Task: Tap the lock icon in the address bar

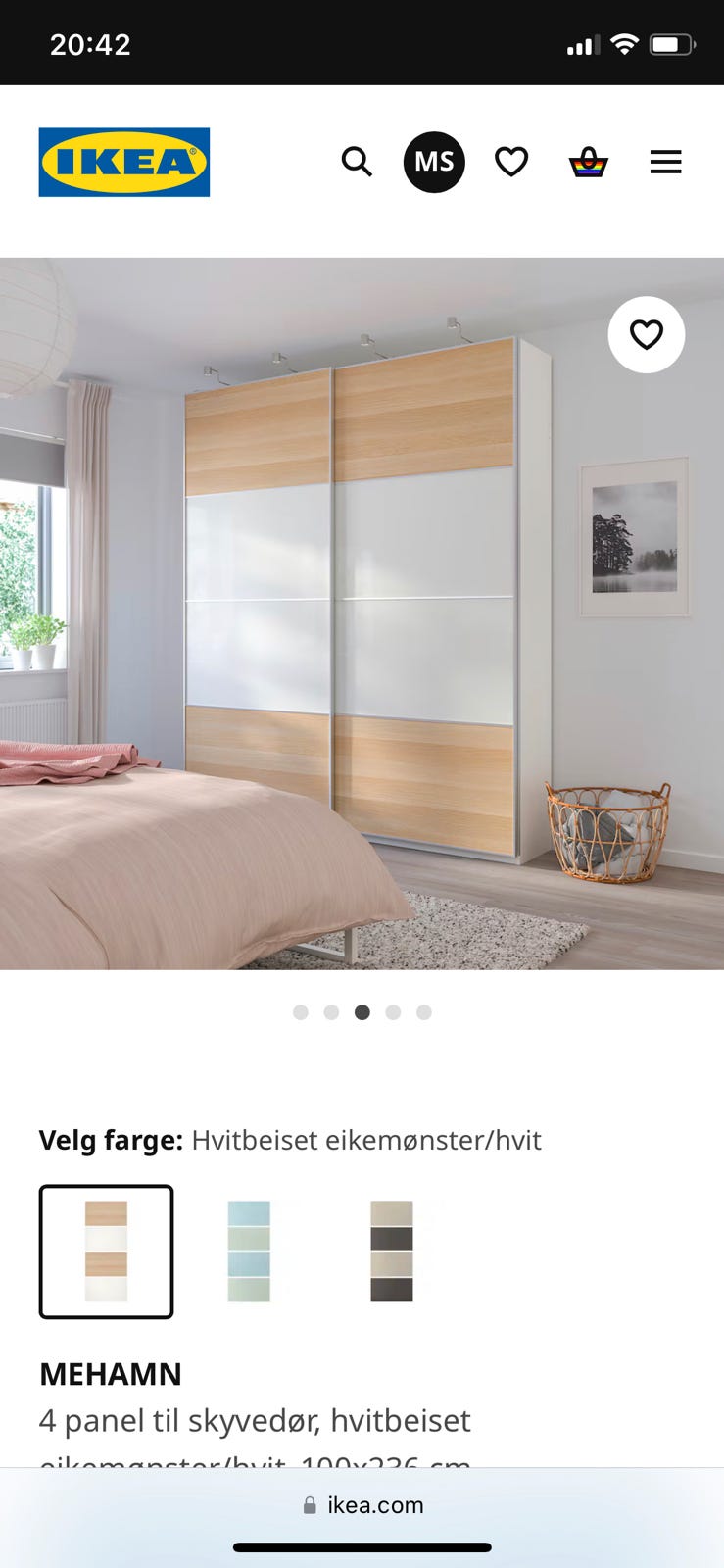Action: click(310, 1505)
